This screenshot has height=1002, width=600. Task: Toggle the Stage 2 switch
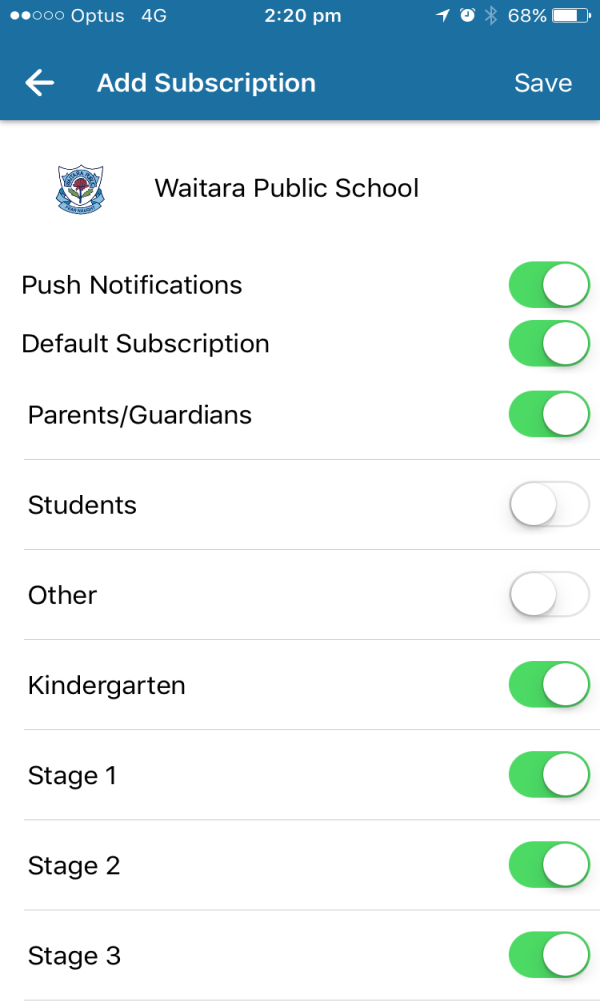(549, 865)
